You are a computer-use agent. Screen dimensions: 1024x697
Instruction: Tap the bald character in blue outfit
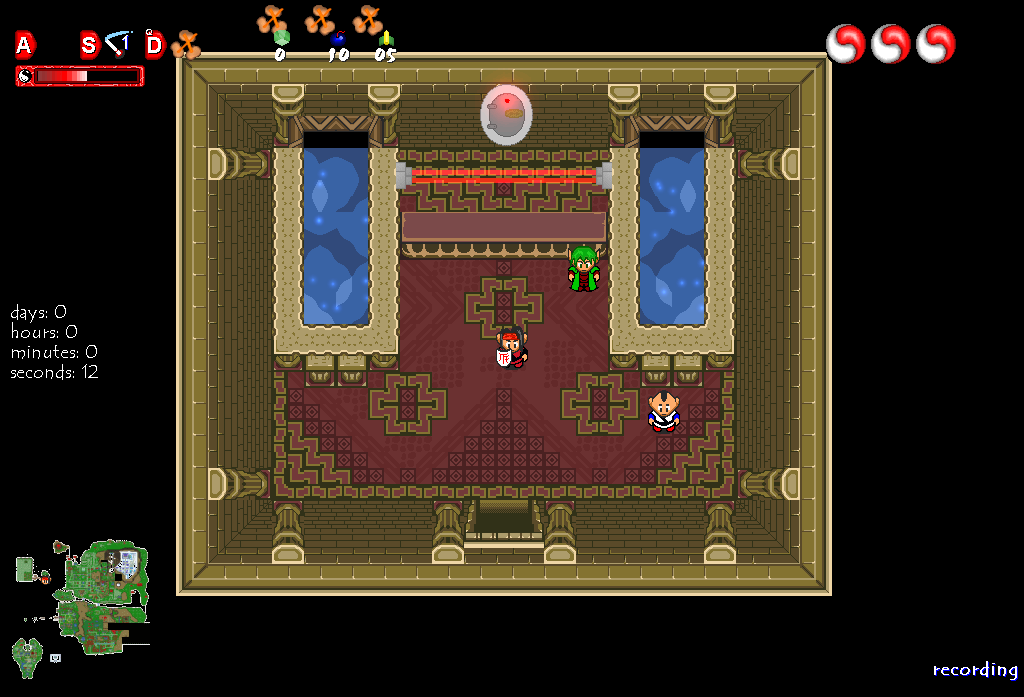click(x=662, y=411)
